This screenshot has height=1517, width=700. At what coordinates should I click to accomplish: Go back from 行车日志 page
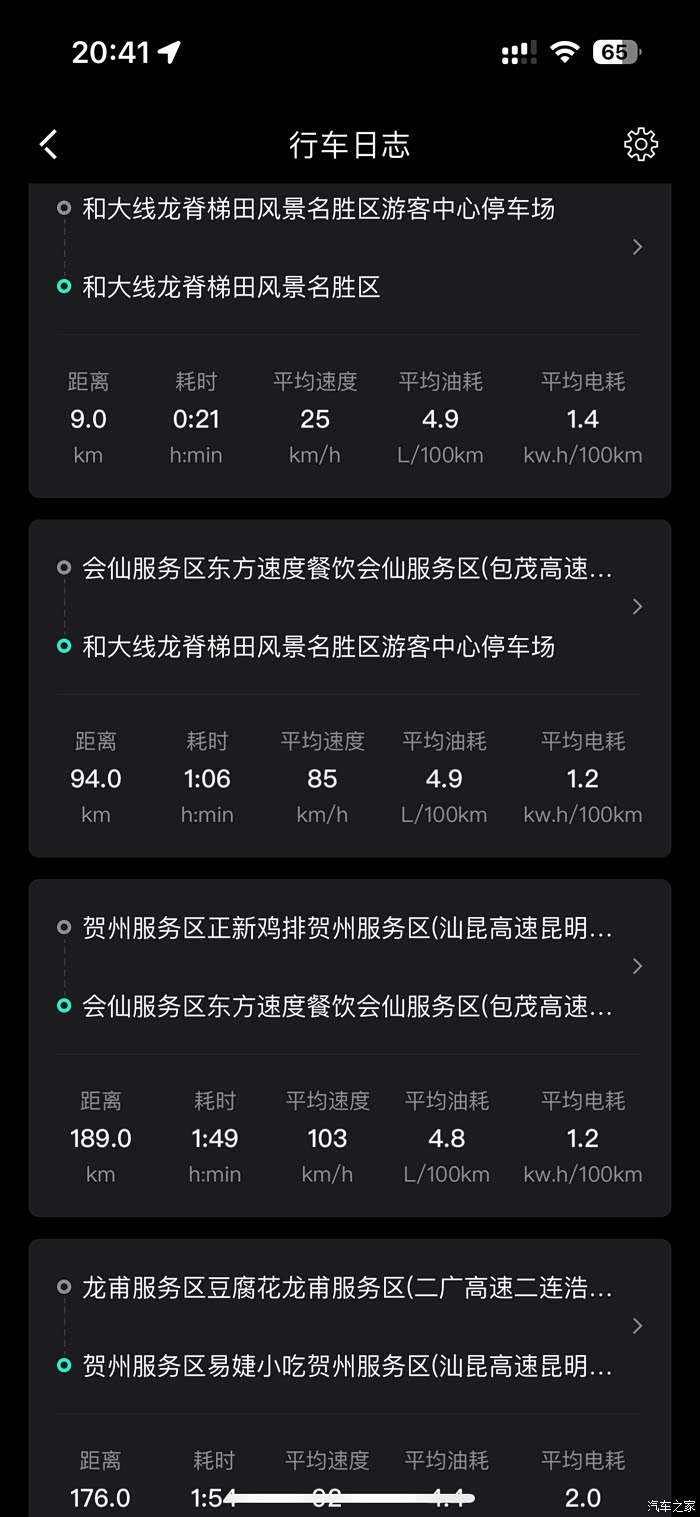pyautogui.click(x=49, y=145)
